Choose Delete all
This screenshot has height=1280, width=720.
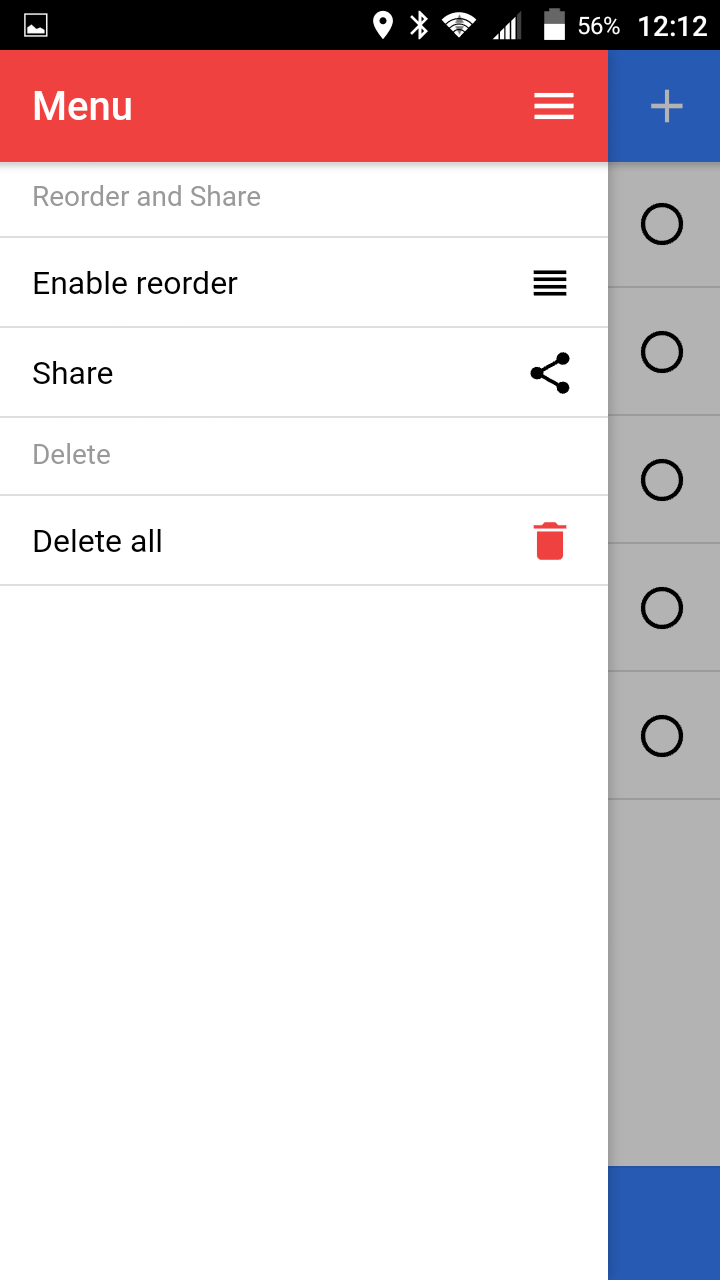[304, 540]
